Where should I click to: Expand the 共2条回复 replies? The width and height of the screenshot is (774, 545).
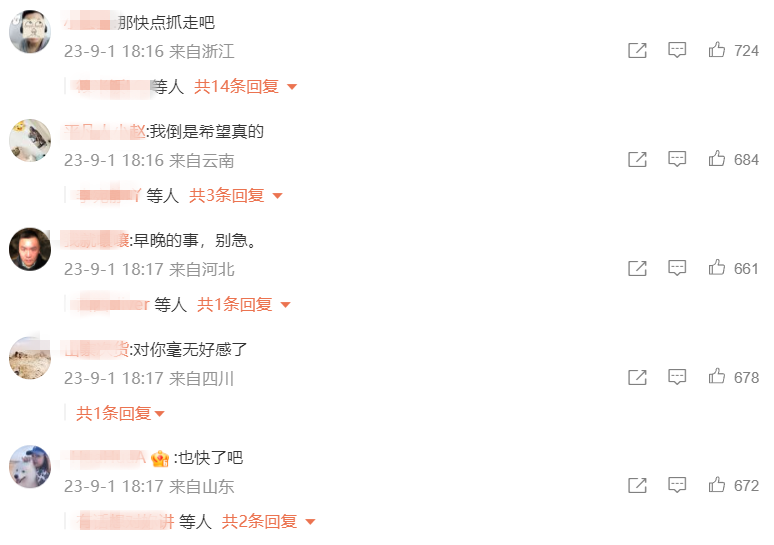268,521
